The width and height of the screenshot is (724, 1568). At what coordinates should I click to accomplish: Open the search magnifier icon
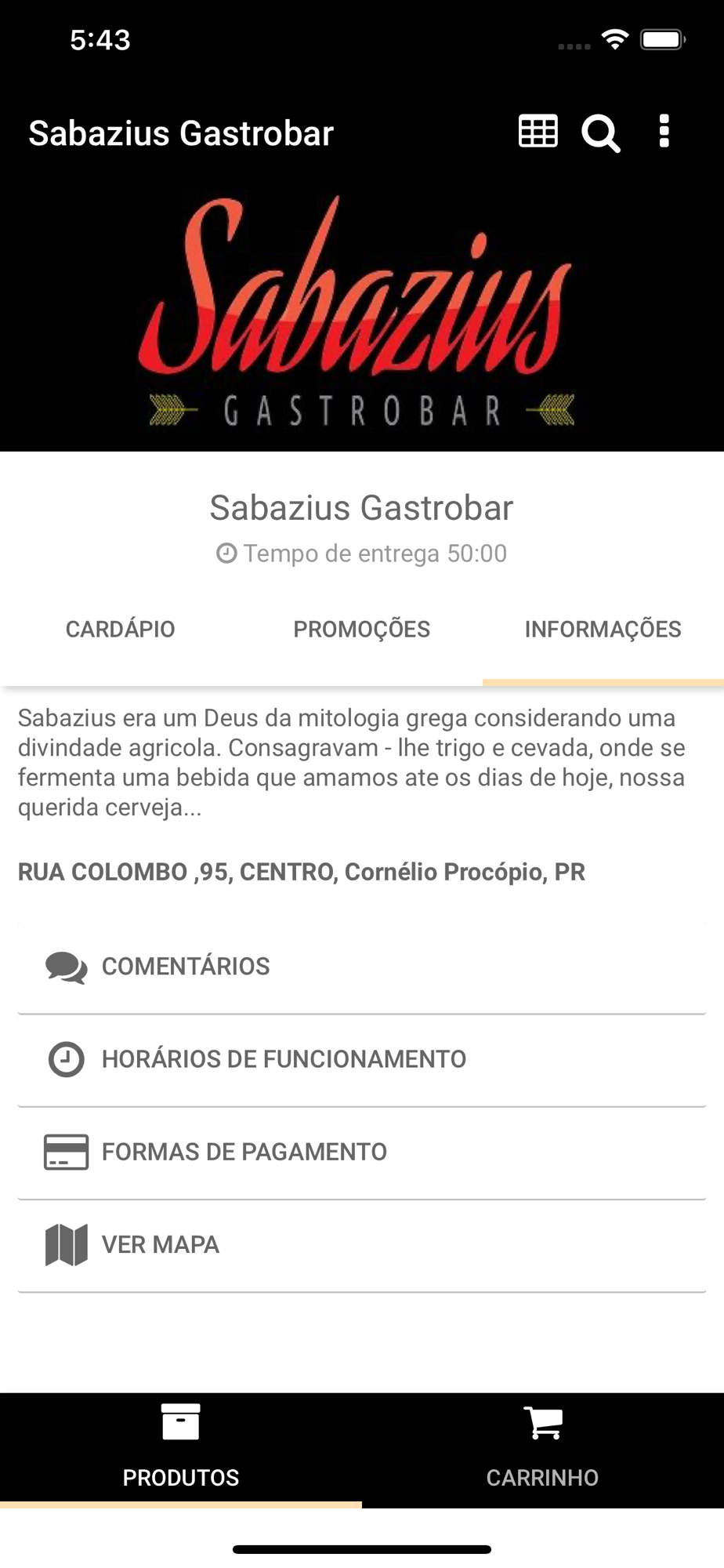coord(601,132)
